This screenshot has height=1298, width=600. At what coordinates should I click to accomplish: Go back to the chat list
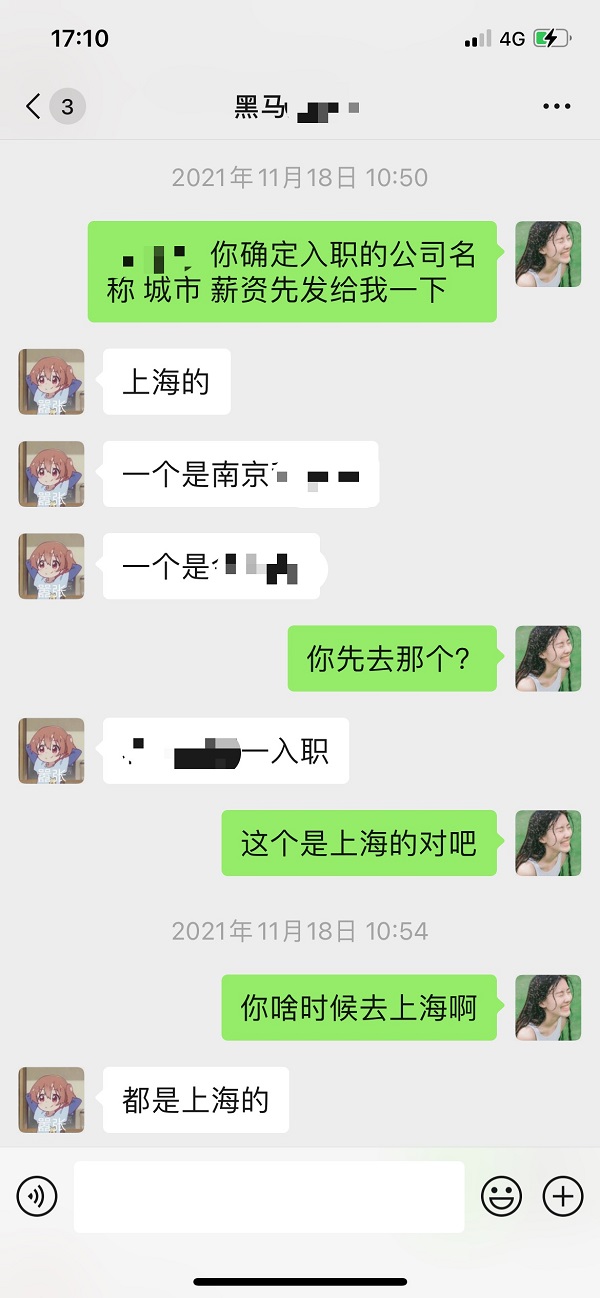(35, 106)
